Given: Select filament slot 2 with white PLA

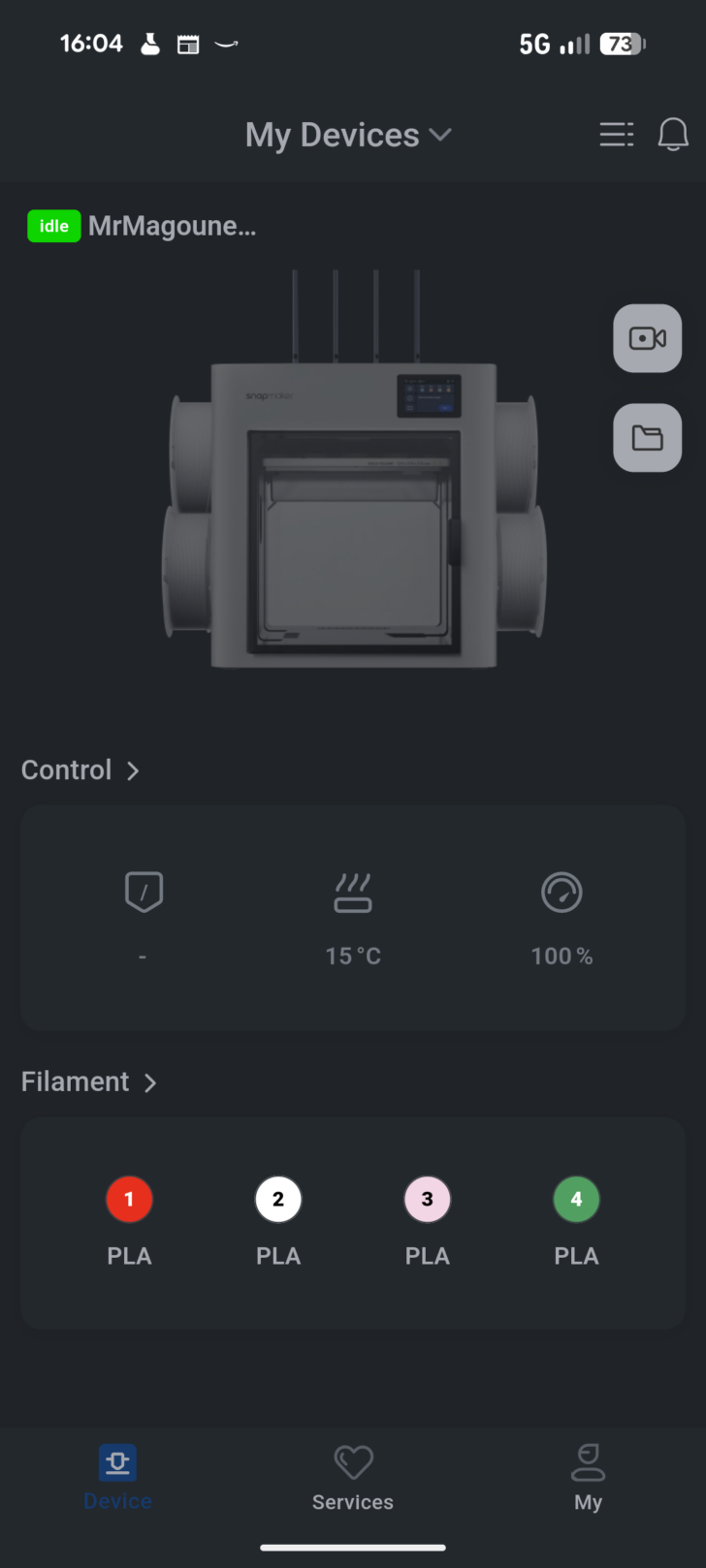Looking at the screenshot, I should click(278, 1199).
